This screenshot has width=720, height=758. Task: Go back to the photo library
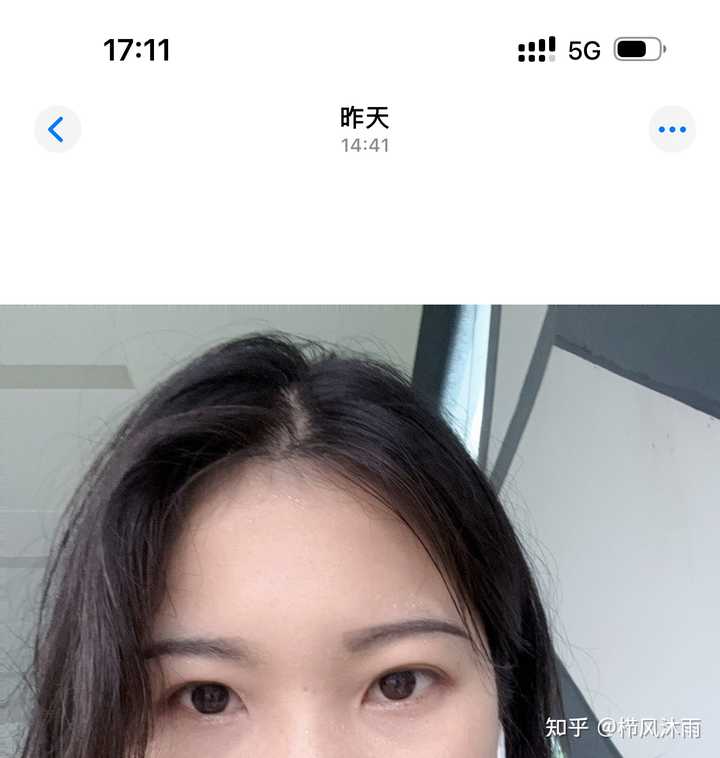pyautogui.click(x=57, y=129)
